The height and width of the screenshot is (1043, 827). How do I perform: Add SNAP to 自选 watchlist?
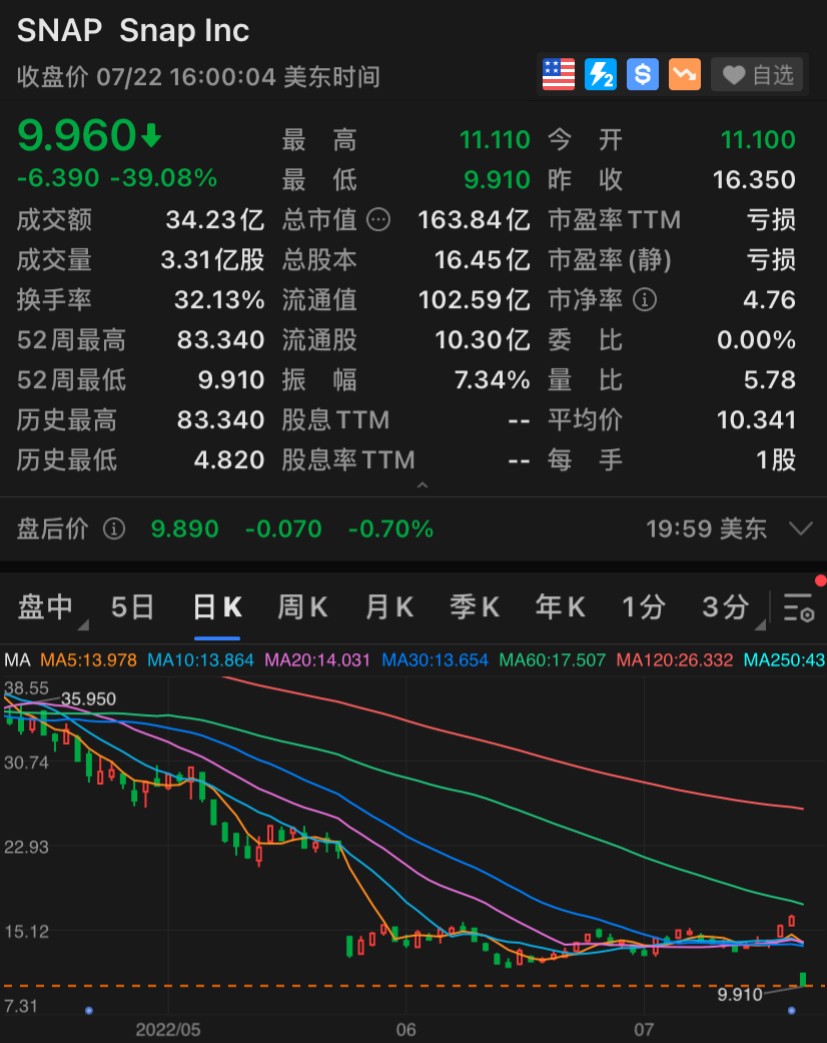coord(757,75)
